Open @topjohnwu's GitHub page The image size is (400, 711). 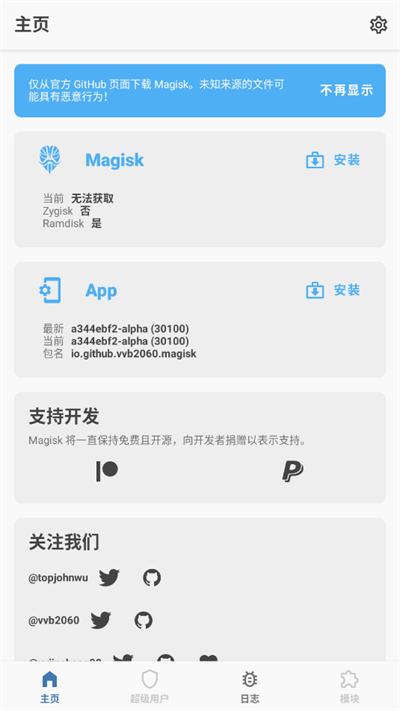pyautogui.click(x=152, y=578)
